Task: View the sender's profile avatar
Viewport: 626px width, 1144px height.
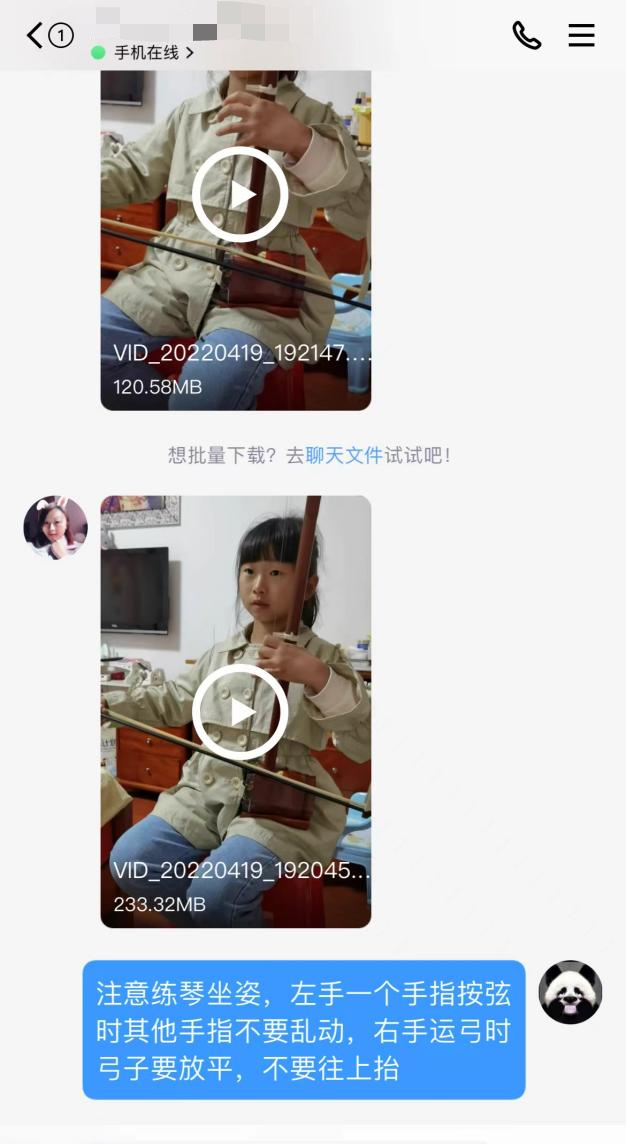Action: [x=56, y=527]
